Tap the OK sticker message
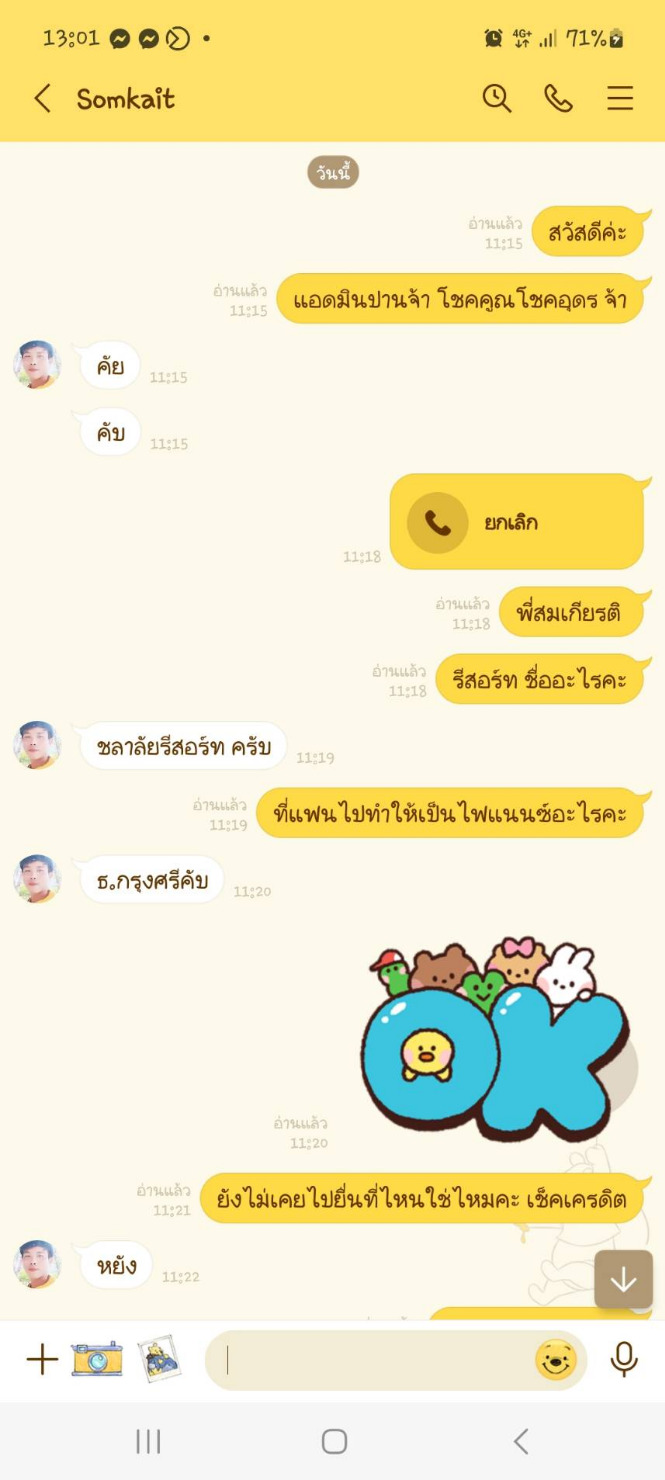Viewport: 665px width, 1480px height. [497, 1040]
